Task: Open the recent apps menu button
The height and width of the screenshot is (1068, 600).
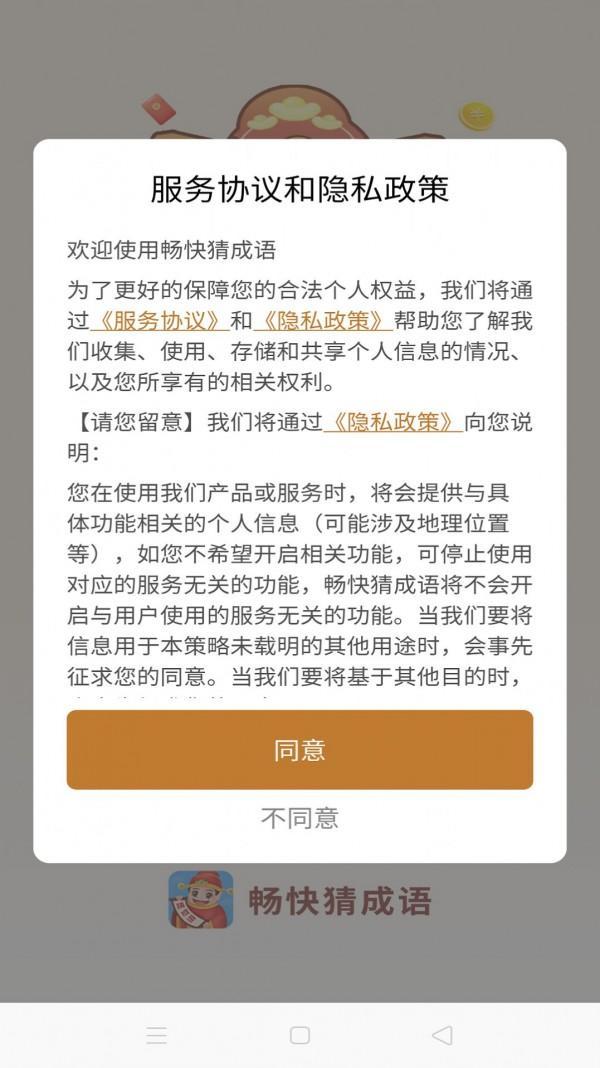Action: (157, 1036)
